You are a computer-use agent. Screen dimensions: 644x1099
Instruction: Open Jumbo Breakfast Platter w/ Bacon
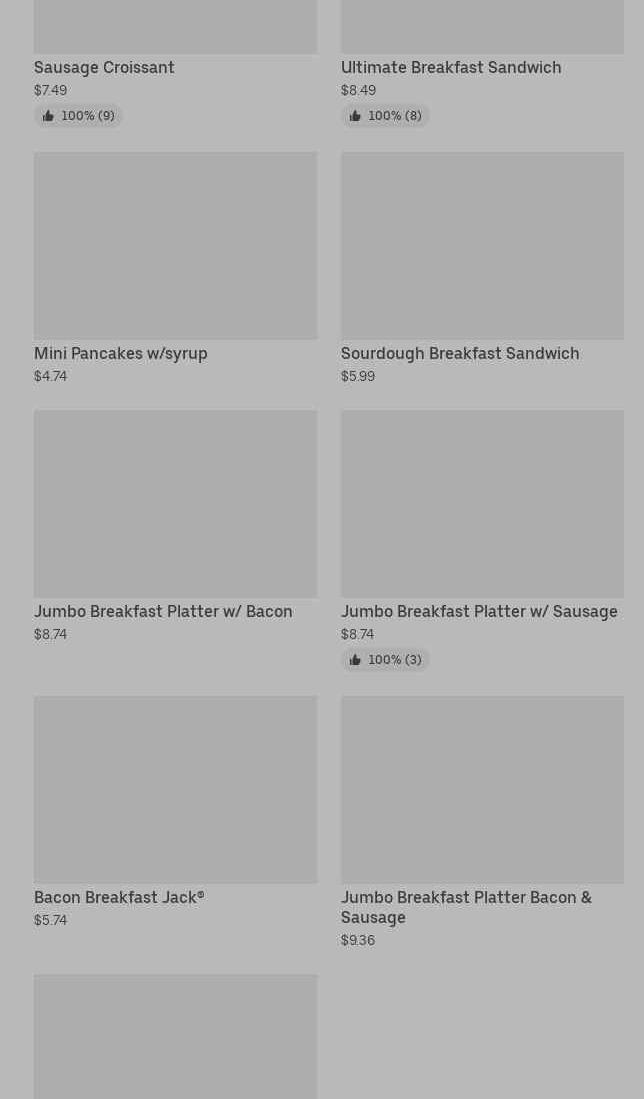pos(163,611)
